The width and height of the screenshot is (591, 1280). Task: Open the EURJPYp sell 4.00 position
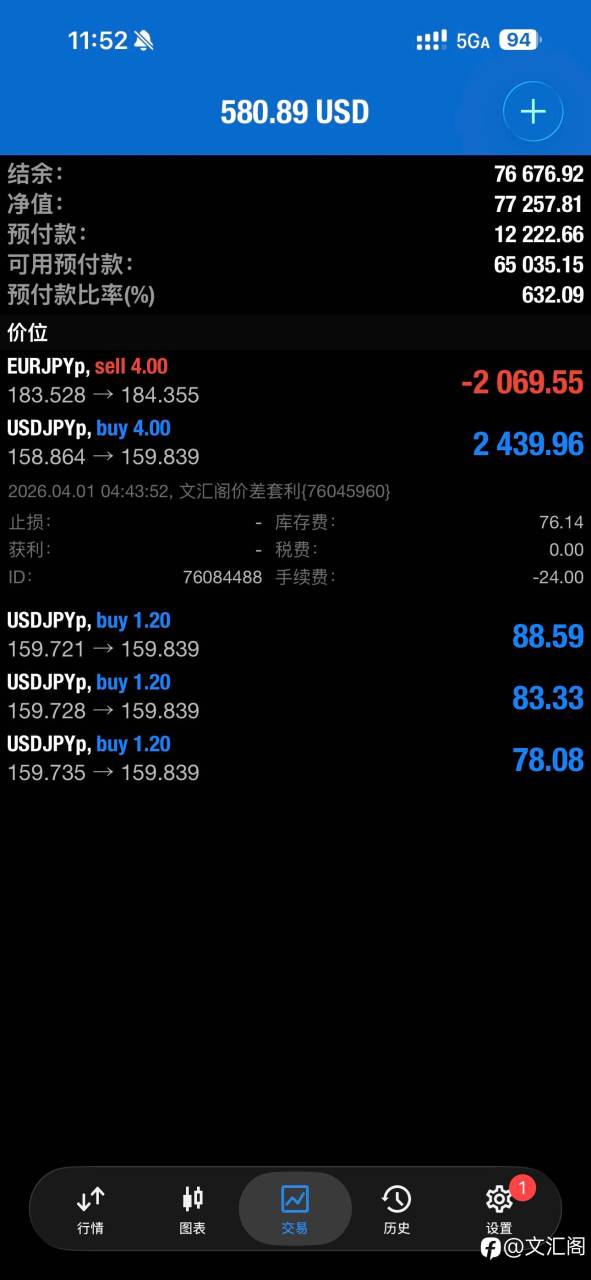pos(295,381)
